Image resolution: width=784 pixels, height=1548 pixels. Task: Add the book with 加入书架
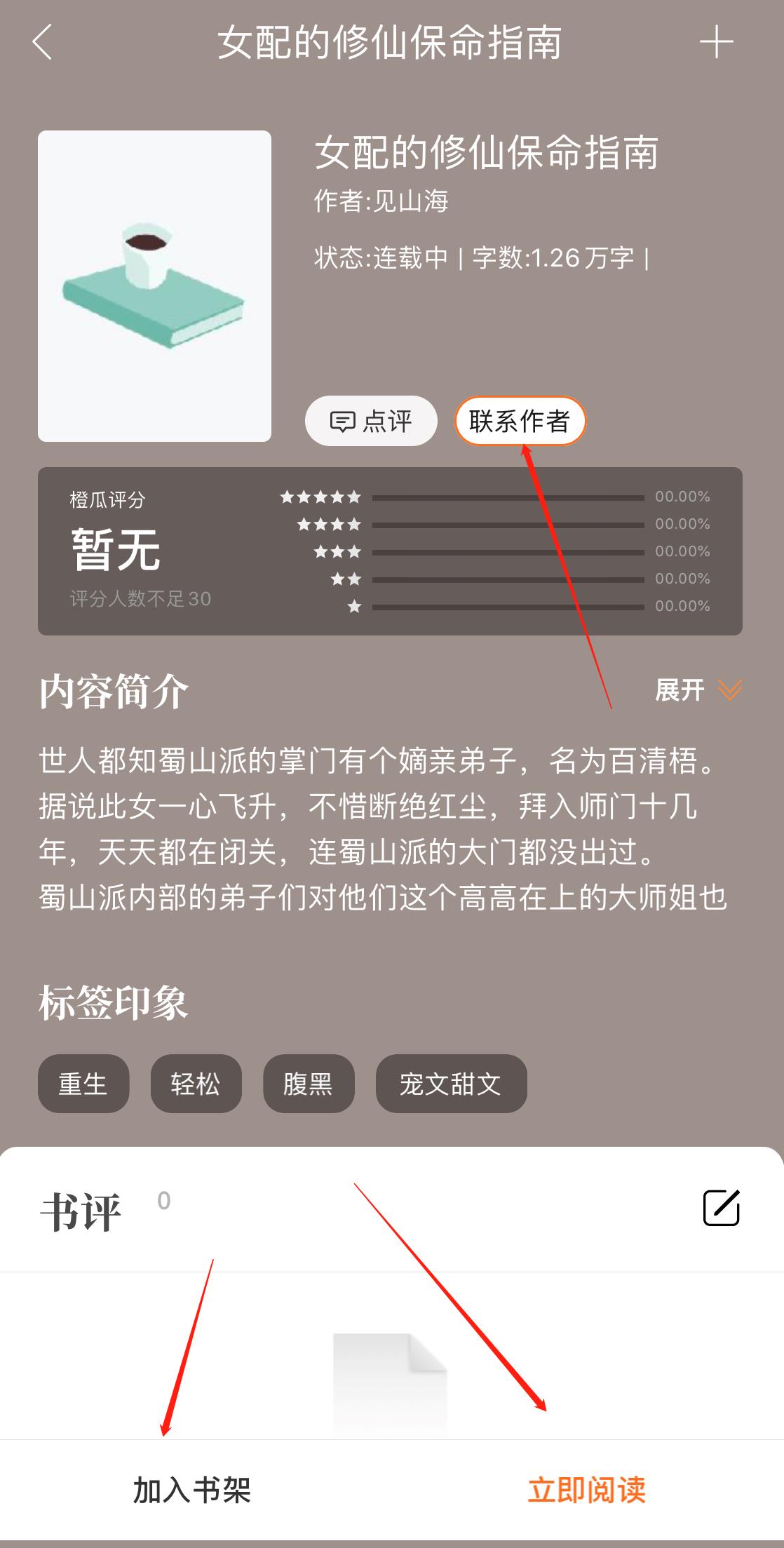pos(192,1490)
